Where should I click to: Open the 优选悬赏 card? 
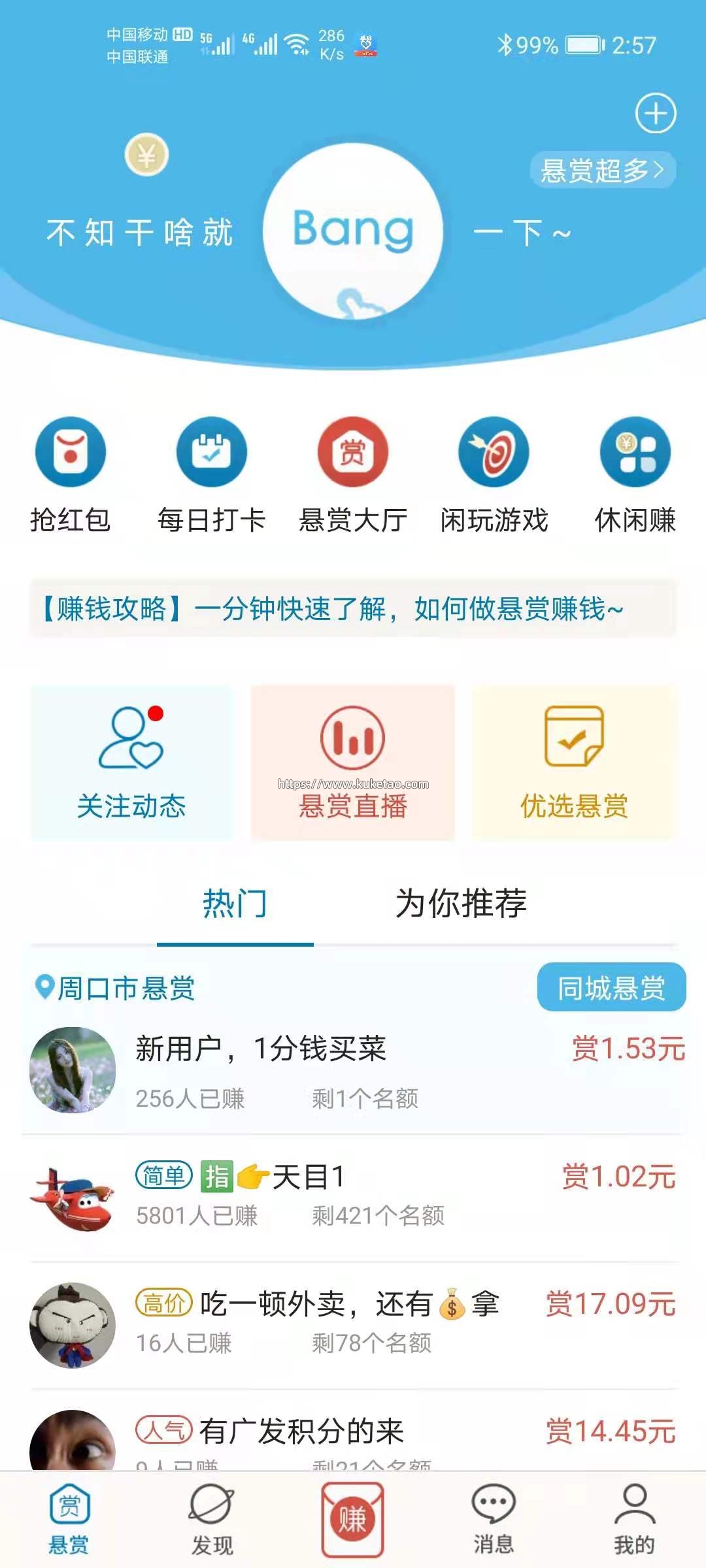(574, 762)
